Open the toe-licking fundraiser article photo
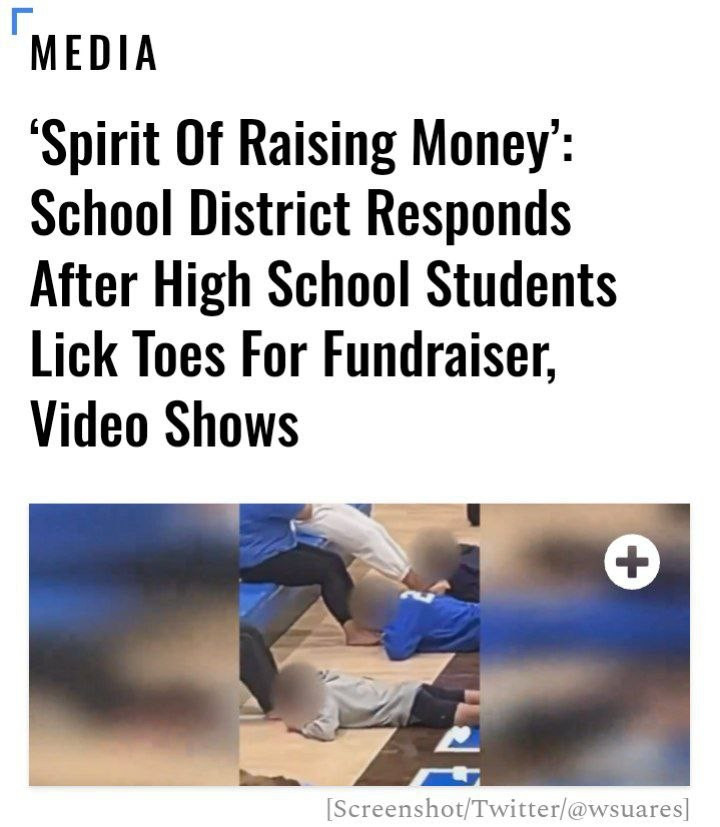The width and height of the screenshot is (720, 827). point(359,644)
